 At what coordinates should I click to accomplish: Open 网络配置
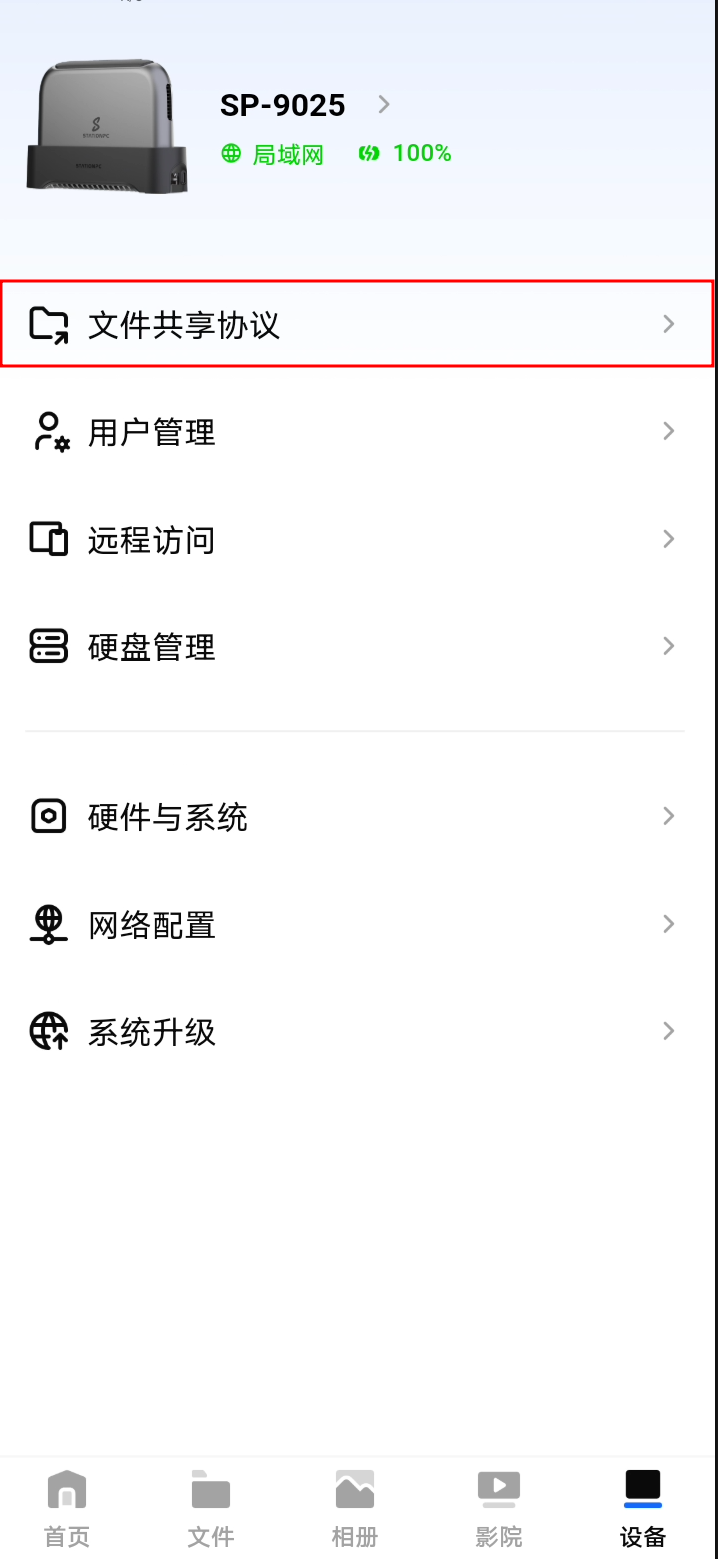[x=356, y=925]
